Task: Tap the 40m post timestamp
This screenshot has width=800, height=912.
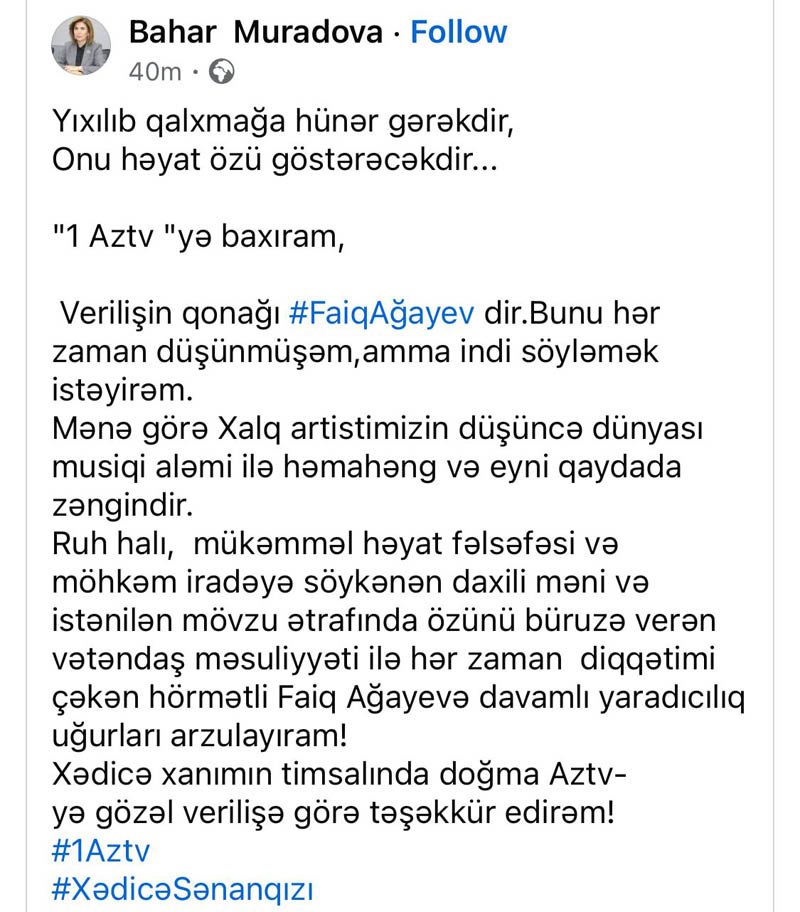Action: pos(155,72)
